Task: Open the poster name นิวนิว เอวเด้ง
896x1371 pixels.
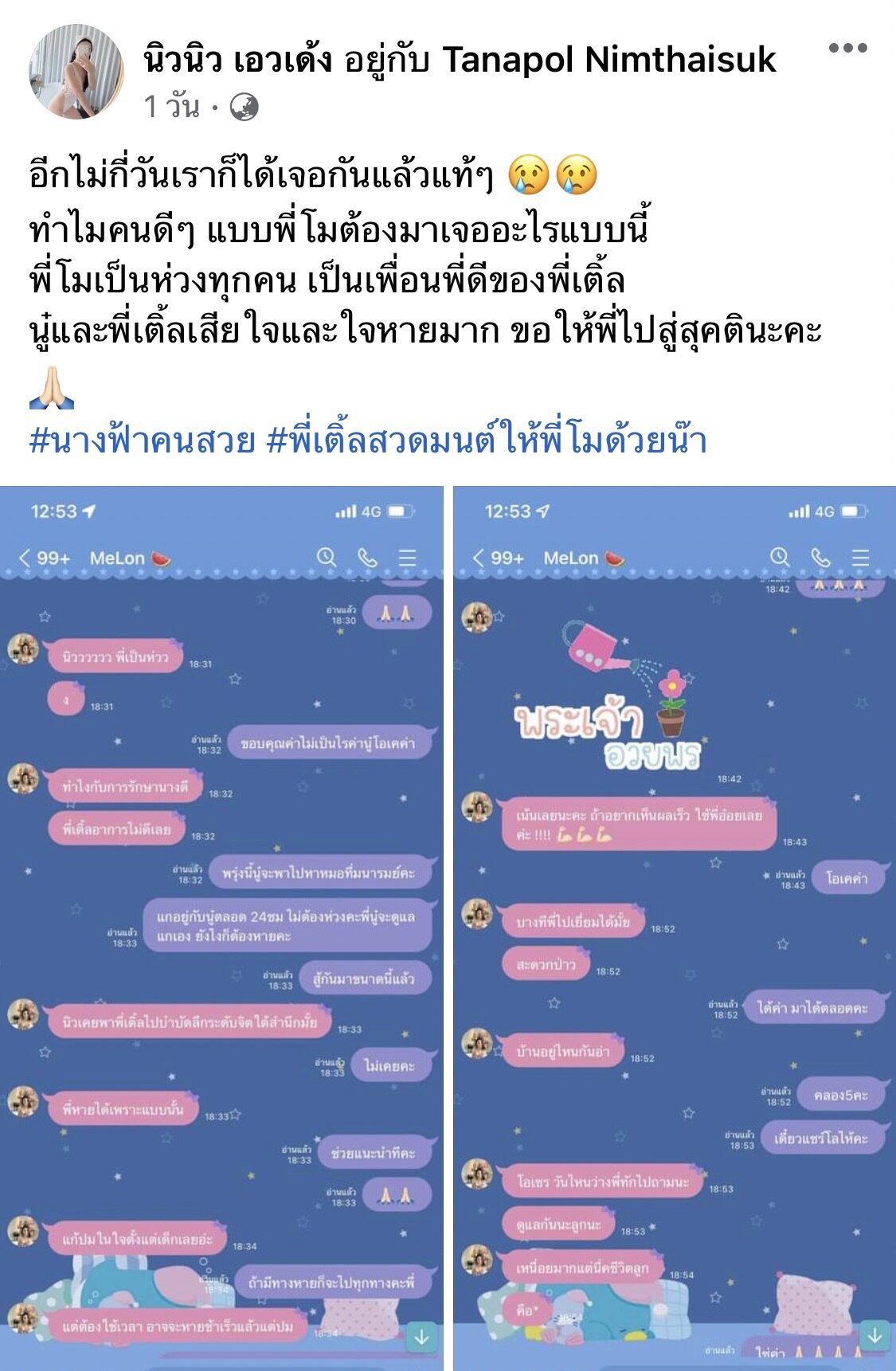Action: pyautogui.click(x=237, y=60)
